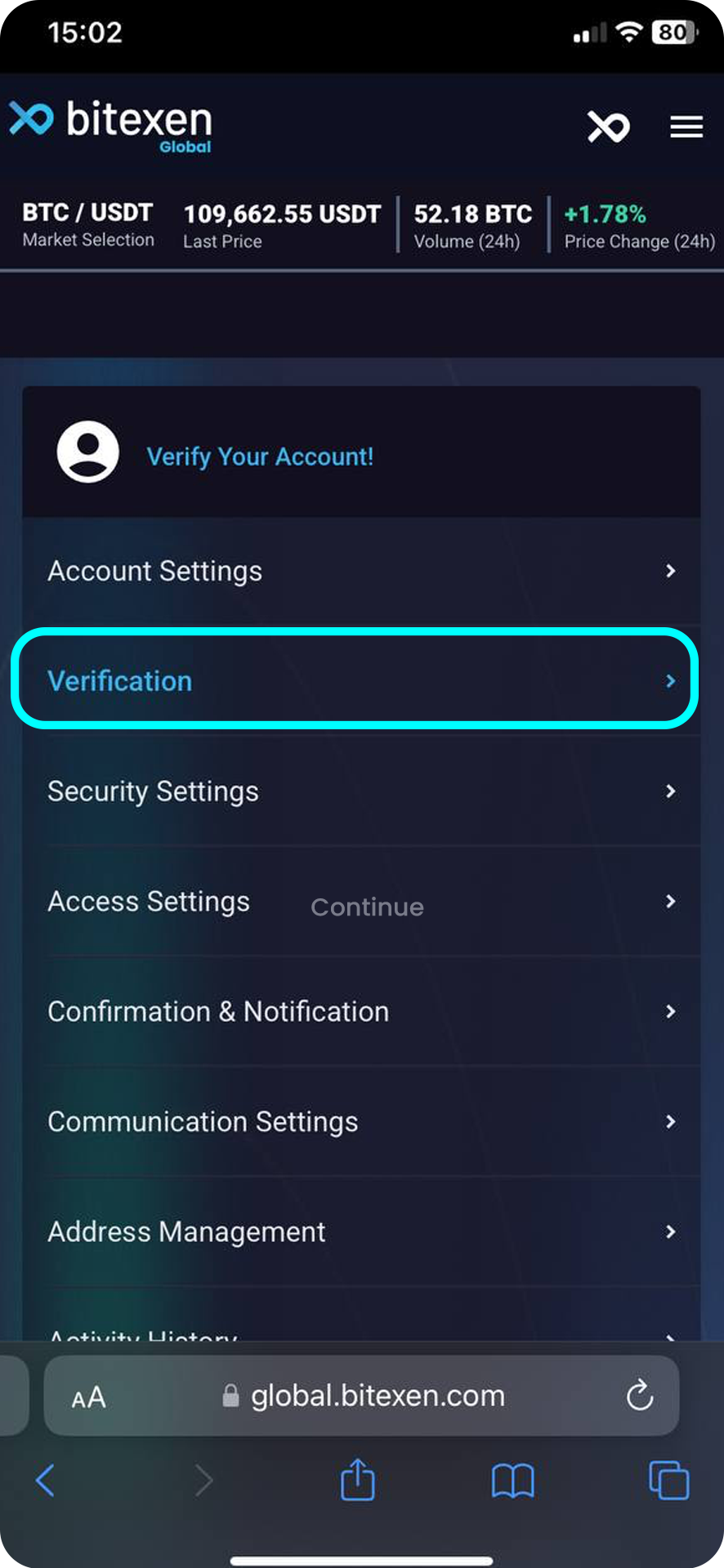This screenshot has height=1568, width=724.
Task: Reload the page
Action: [x=640, y=1396]
